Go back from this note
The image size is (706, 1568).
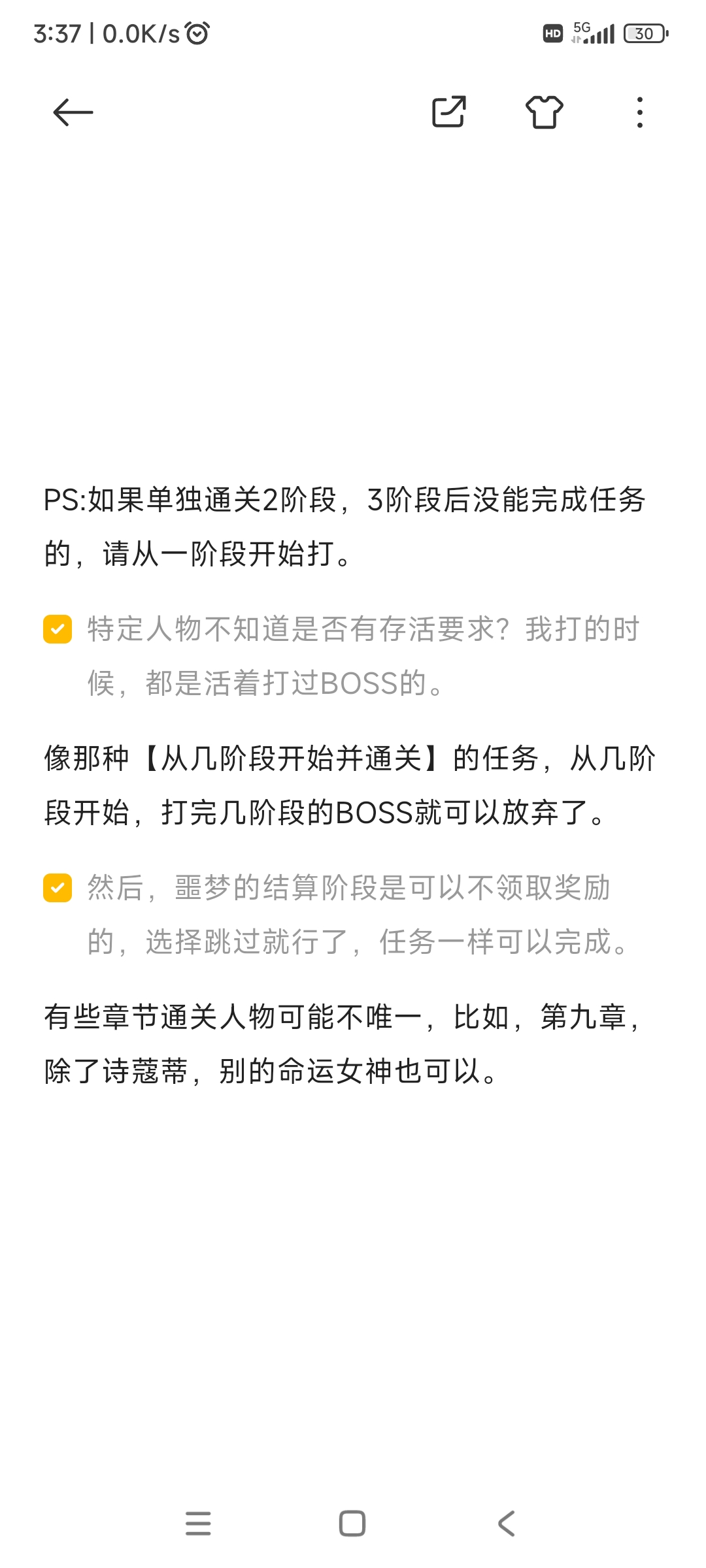coord(73,112)
